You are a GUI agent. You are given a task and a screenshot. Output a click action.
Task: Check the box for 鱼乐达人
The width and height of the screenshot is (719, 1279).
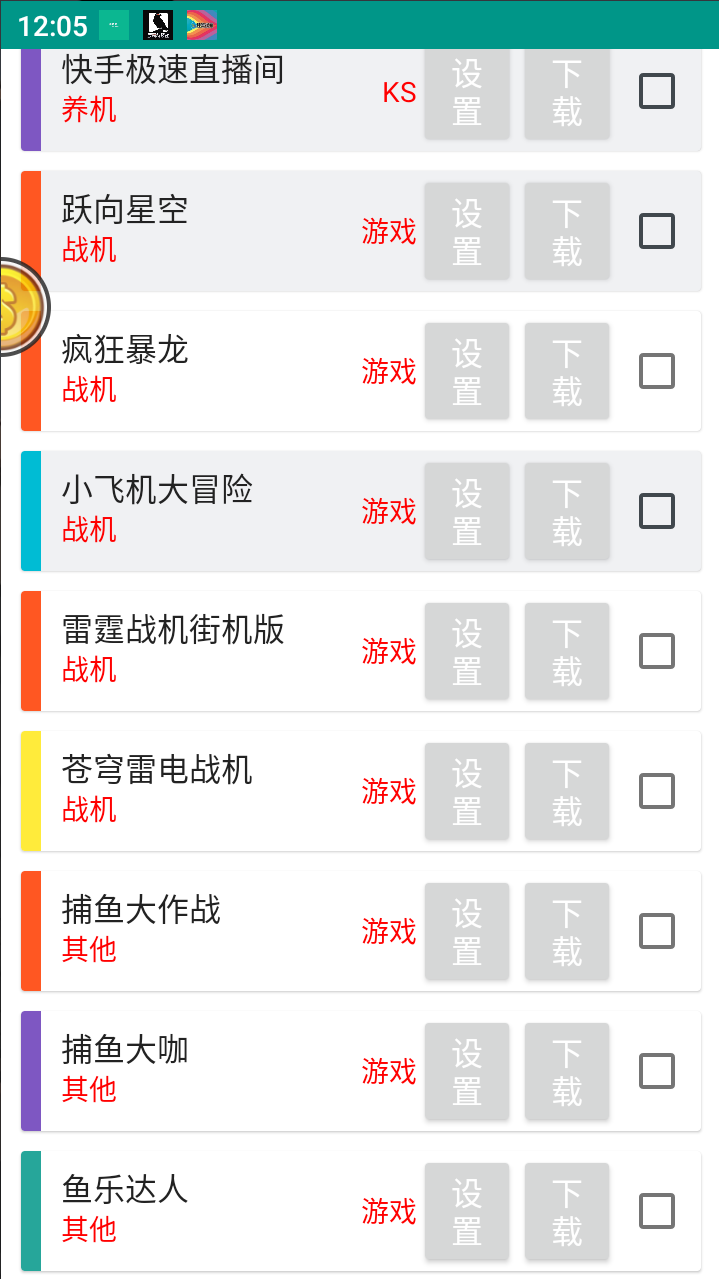(657, 1211)
